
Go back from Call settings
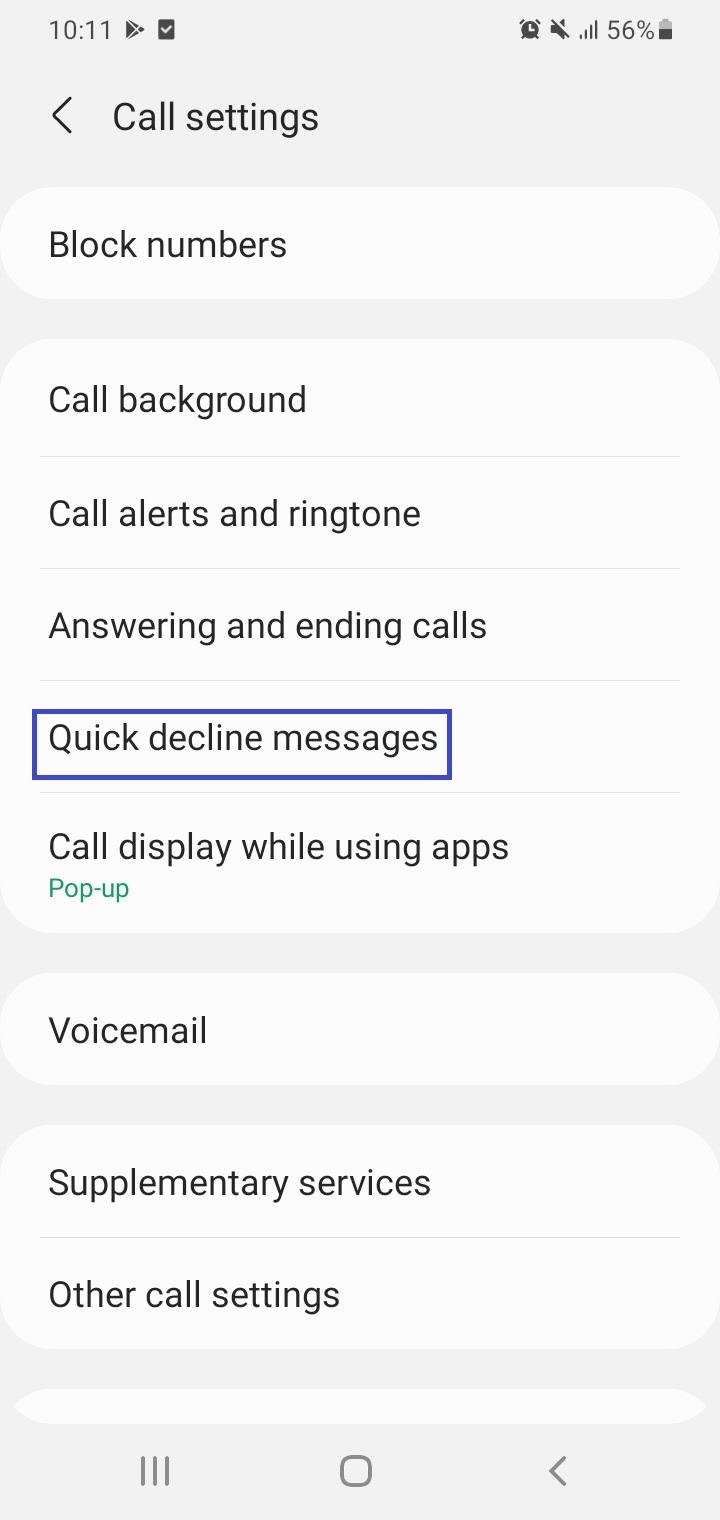click(x=62, y=116)
